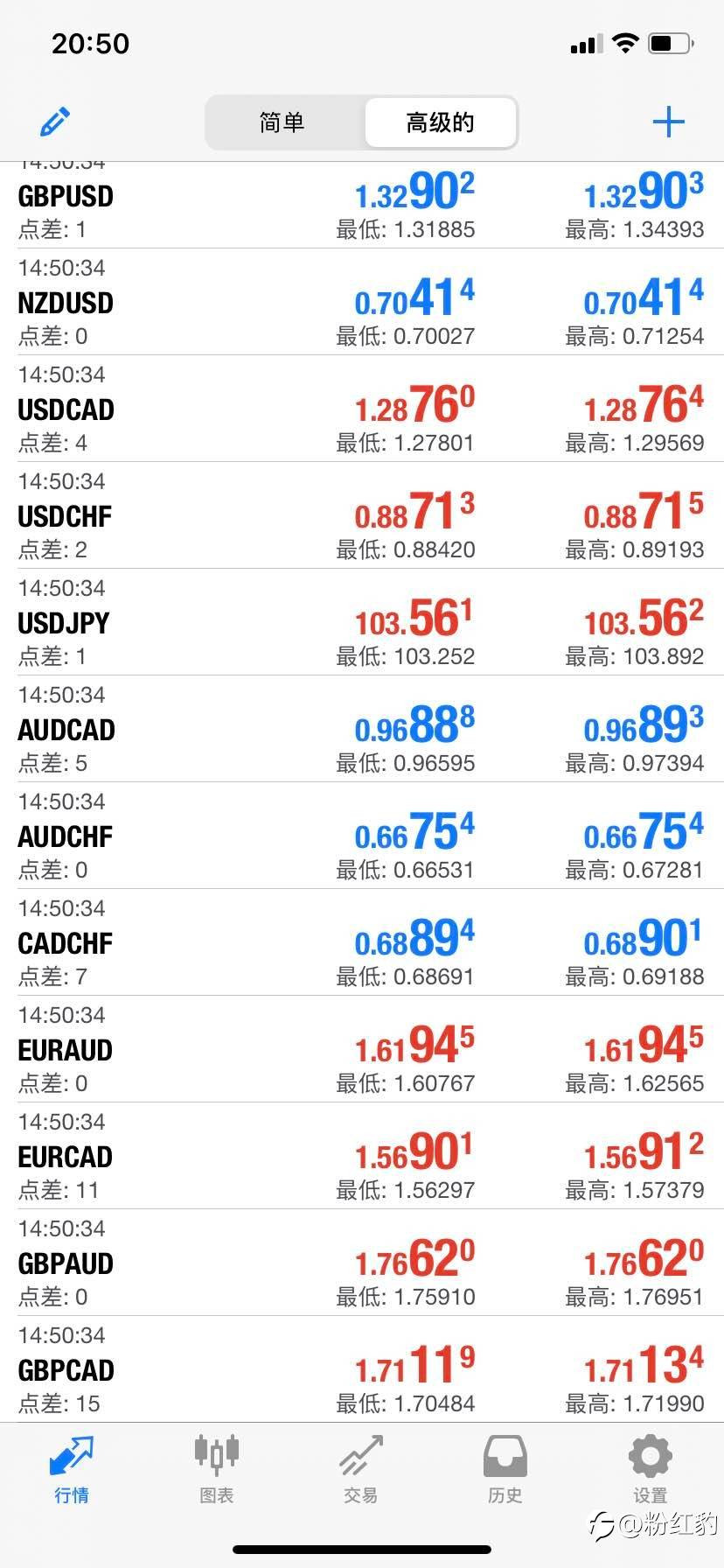Select the USDCAD quote row
The width and height of the screenshot is (724, 1568).
click(x=362, y=409)
